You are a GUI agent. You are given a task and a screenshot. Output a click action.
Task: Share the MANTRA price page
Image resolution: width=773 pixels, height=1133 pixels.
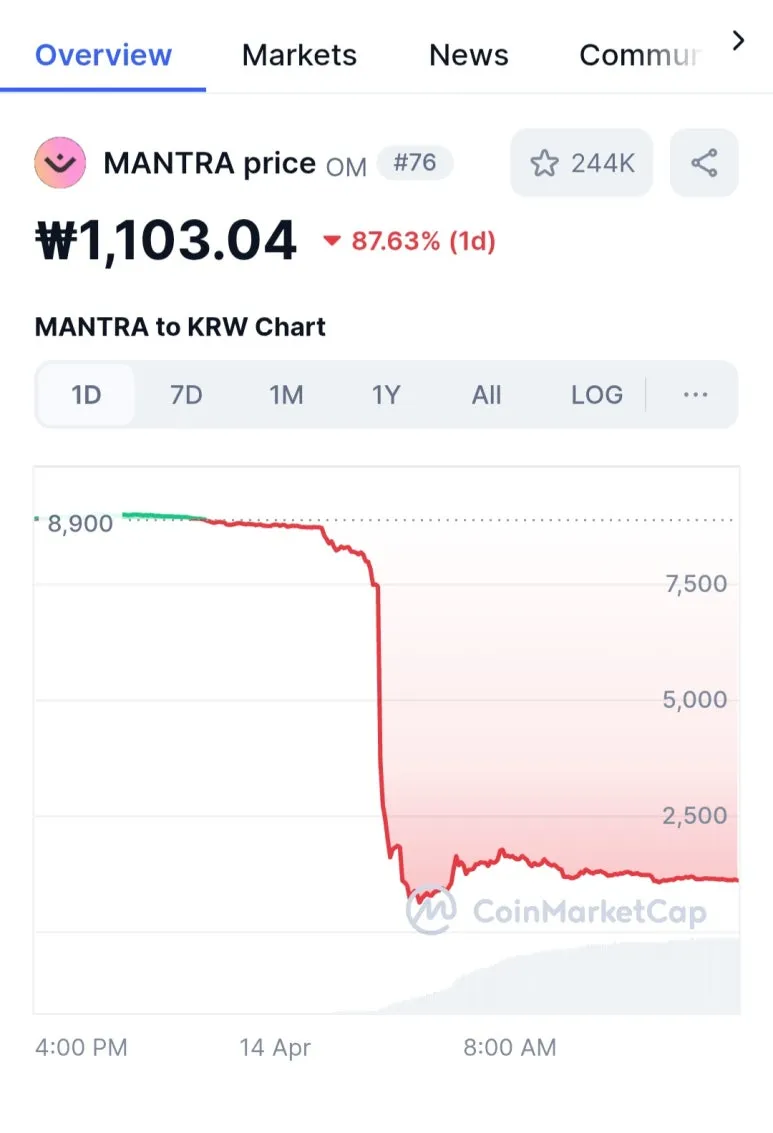tap(704, 163)
